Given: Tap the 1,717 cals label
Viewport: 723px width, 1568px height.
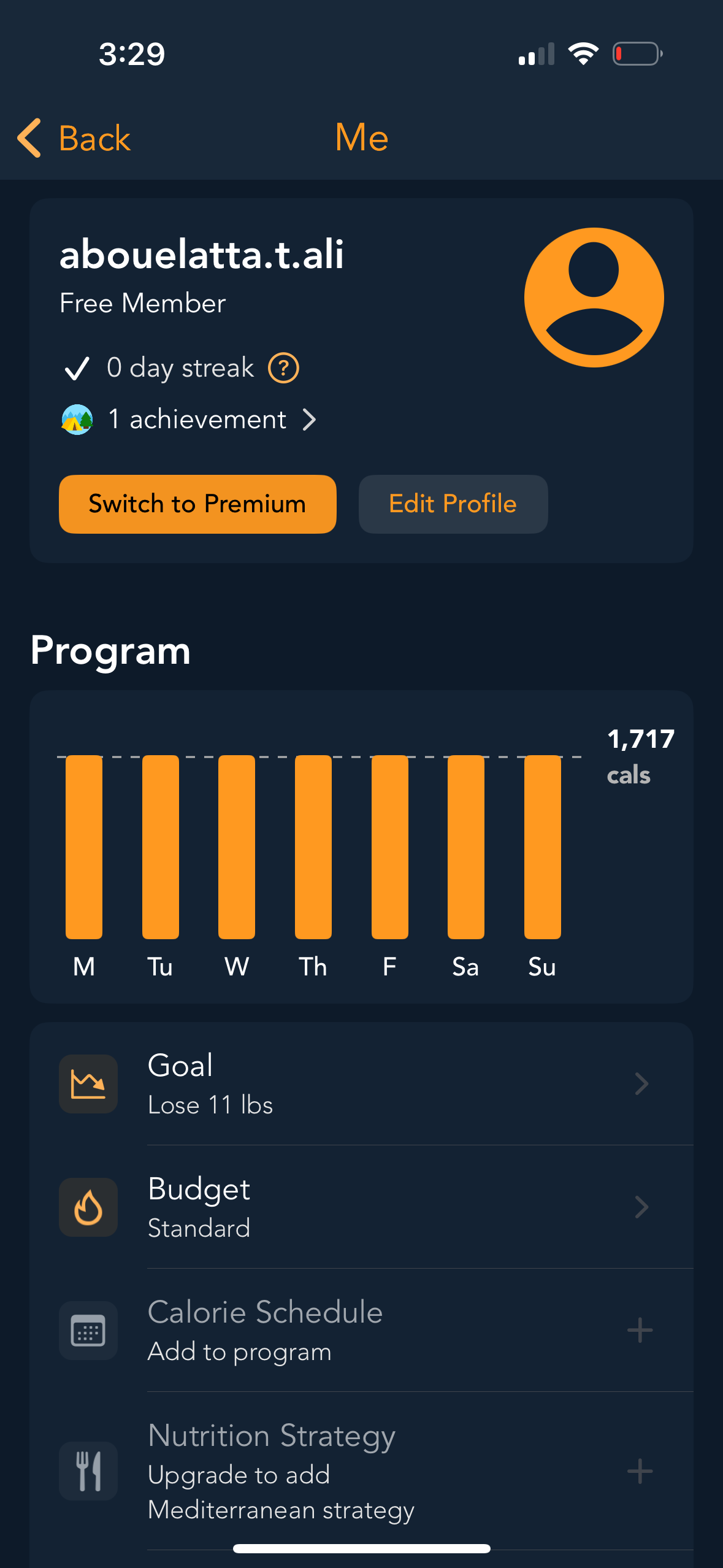Looking at the screenshot, I should (x=640, y=755).
